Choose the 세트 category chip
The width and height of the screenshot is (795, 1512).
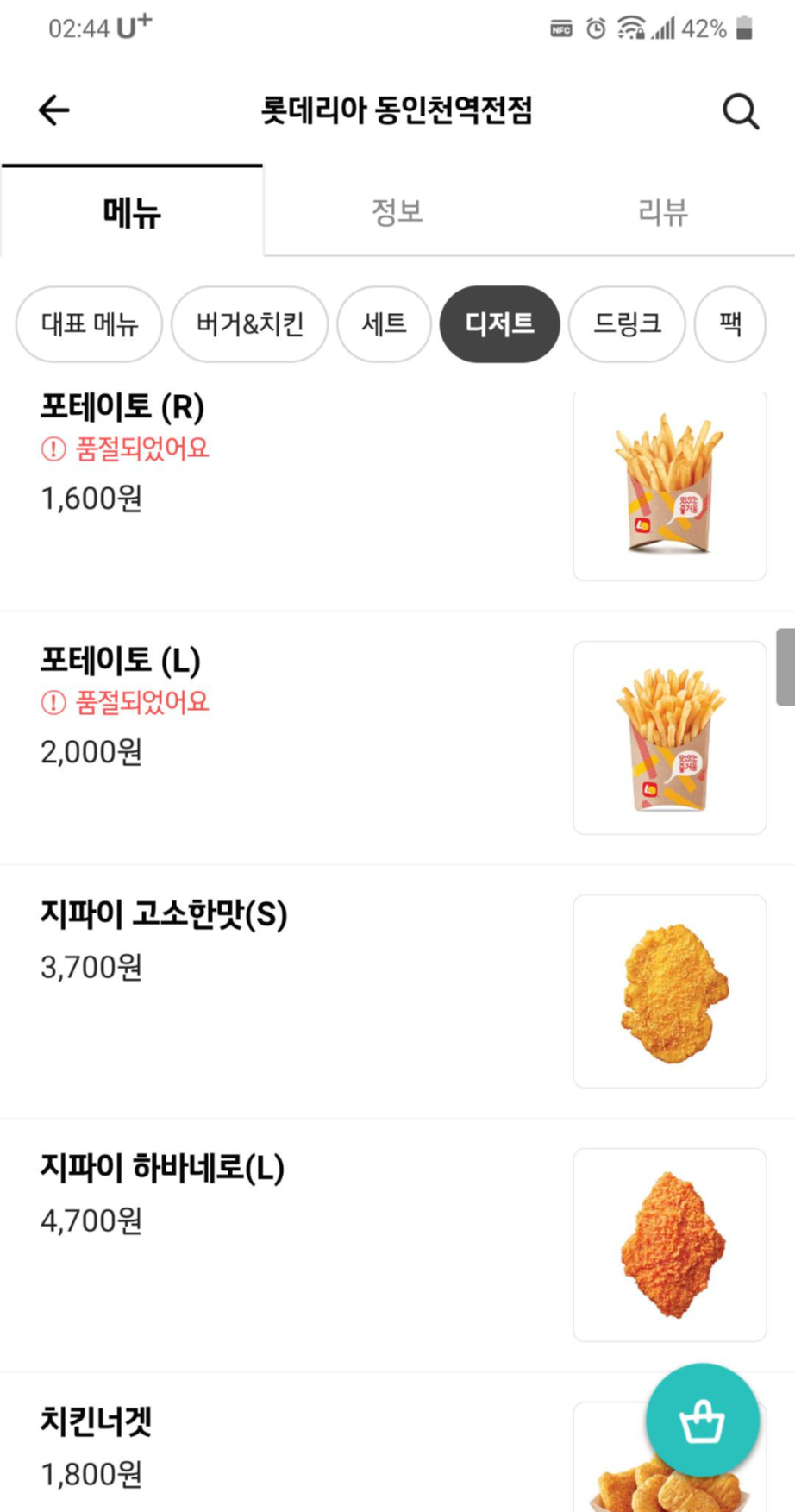click(384, 324)
